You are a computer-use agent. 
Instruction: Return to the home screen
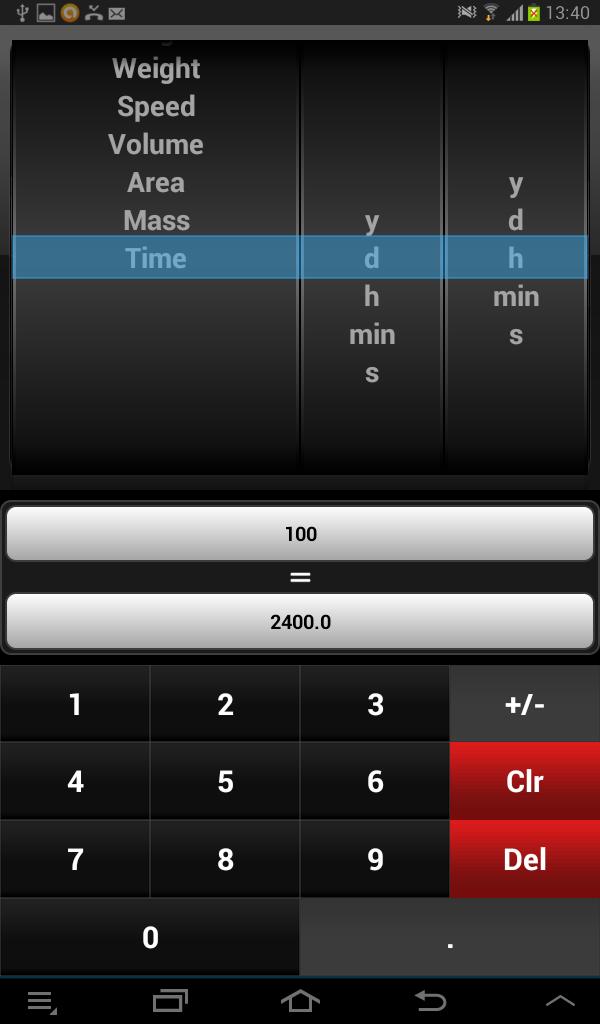tap(300, 1000)
